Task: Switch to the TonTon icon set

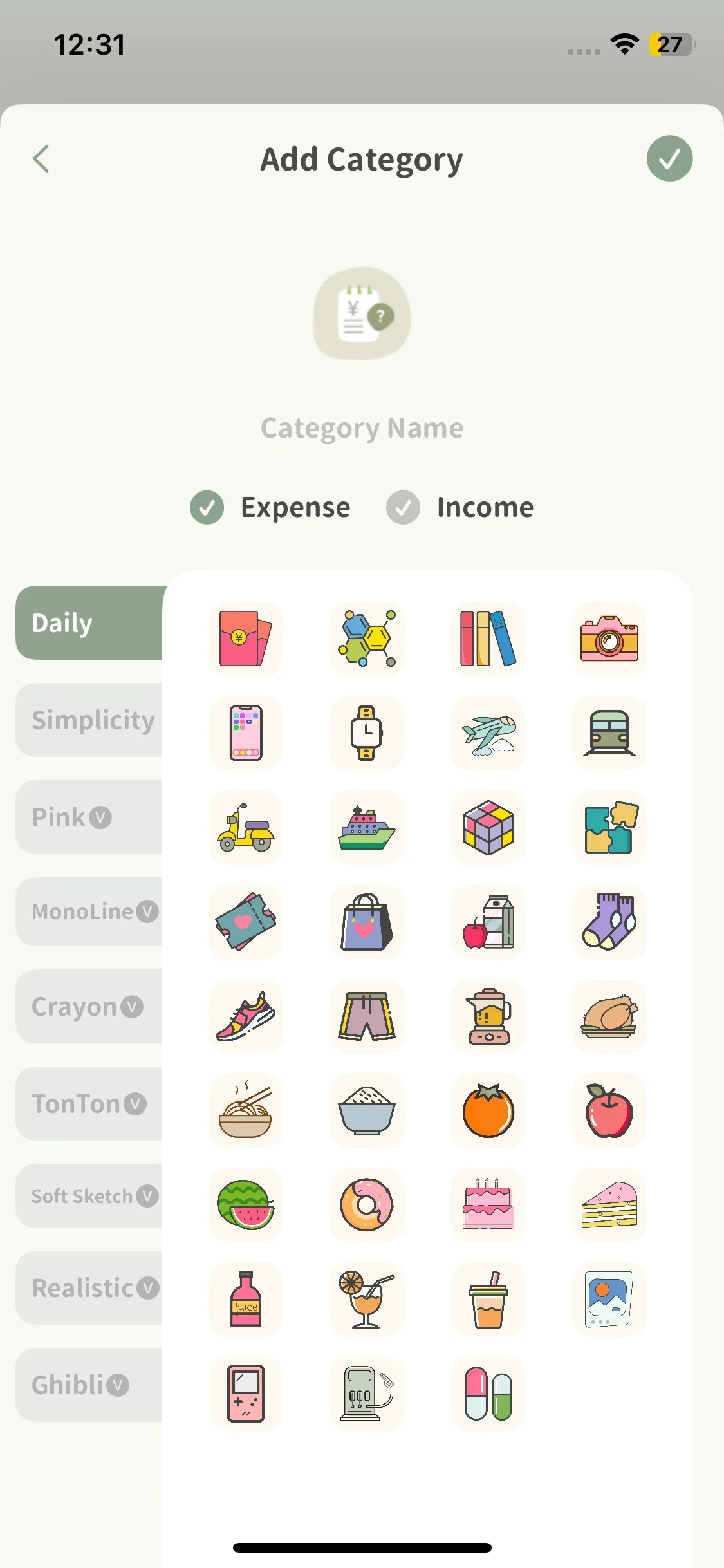Action: point(90,1104)
